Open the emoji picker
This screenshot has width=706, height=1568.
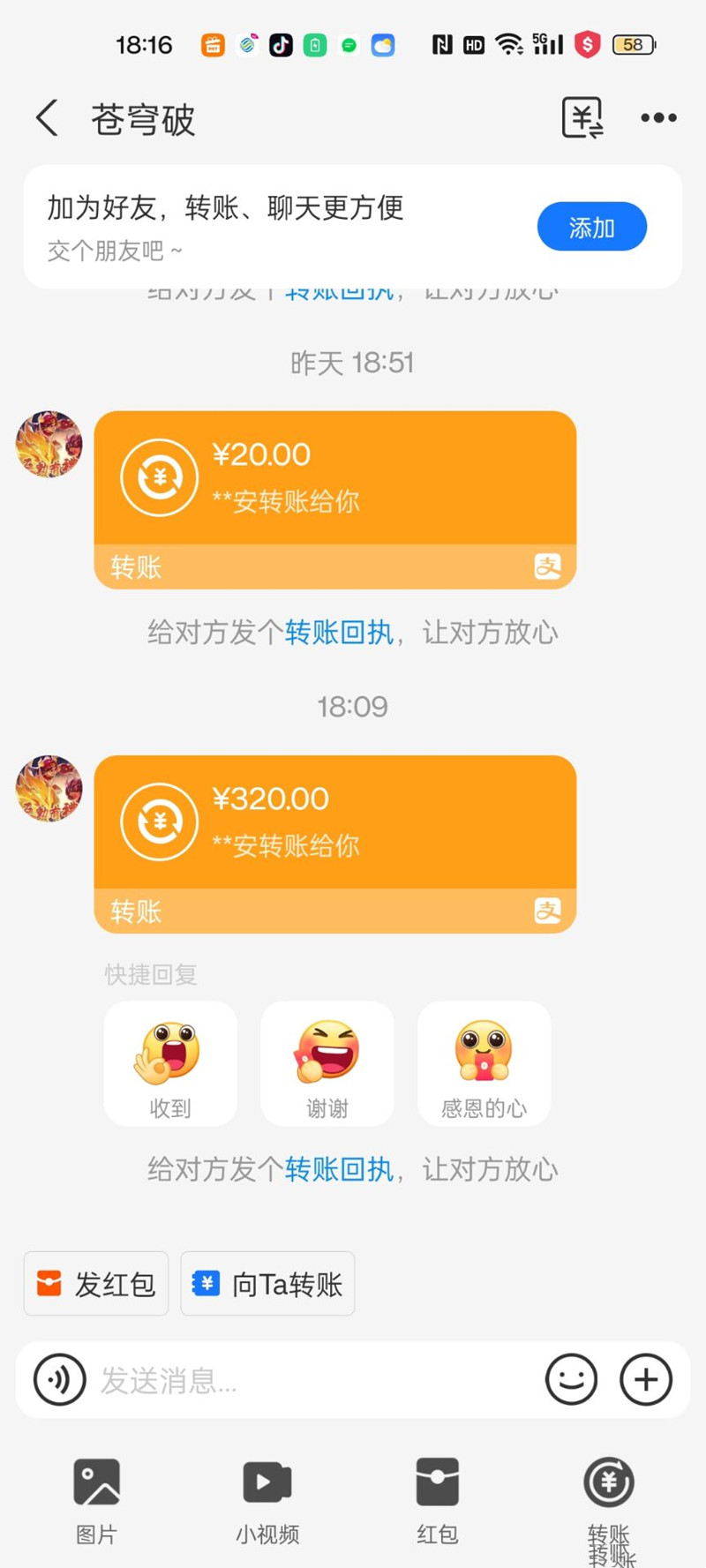(571, 1379)
